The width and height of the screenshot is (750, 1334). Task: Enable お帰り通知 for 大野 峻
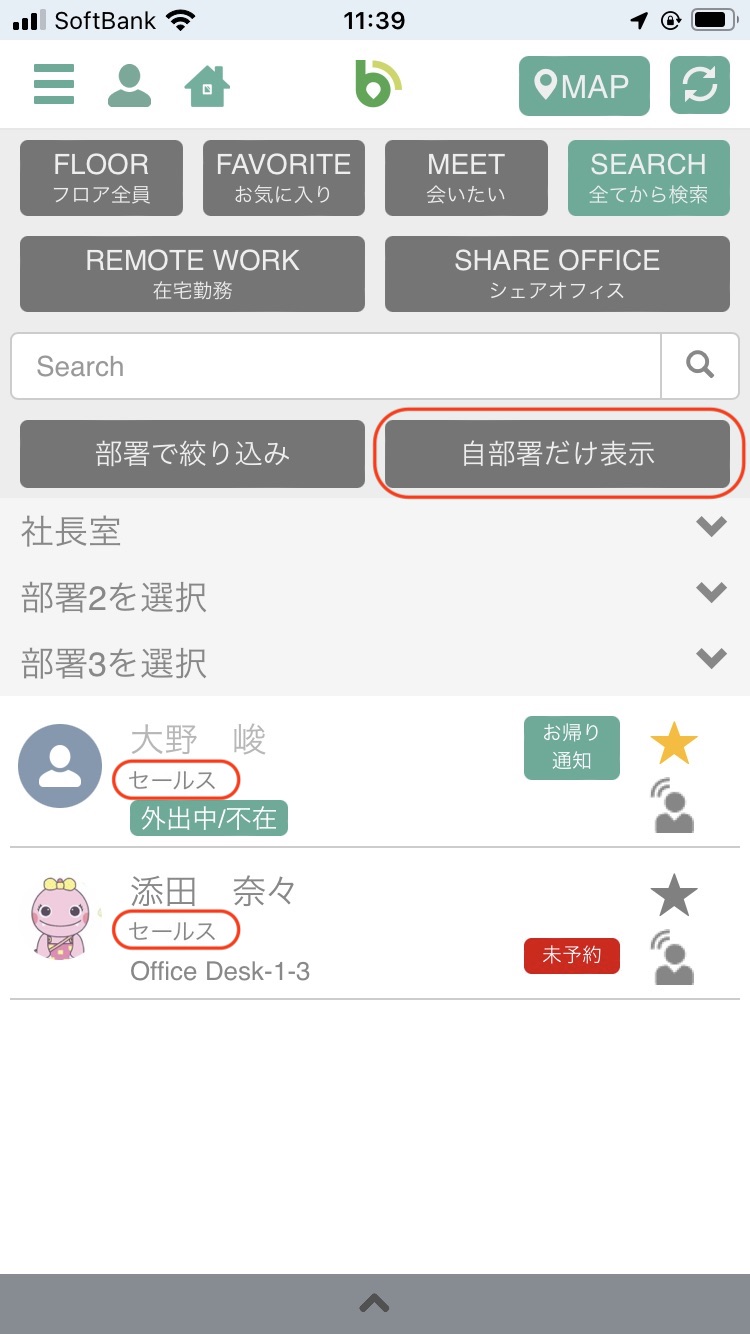click(571, 747)
